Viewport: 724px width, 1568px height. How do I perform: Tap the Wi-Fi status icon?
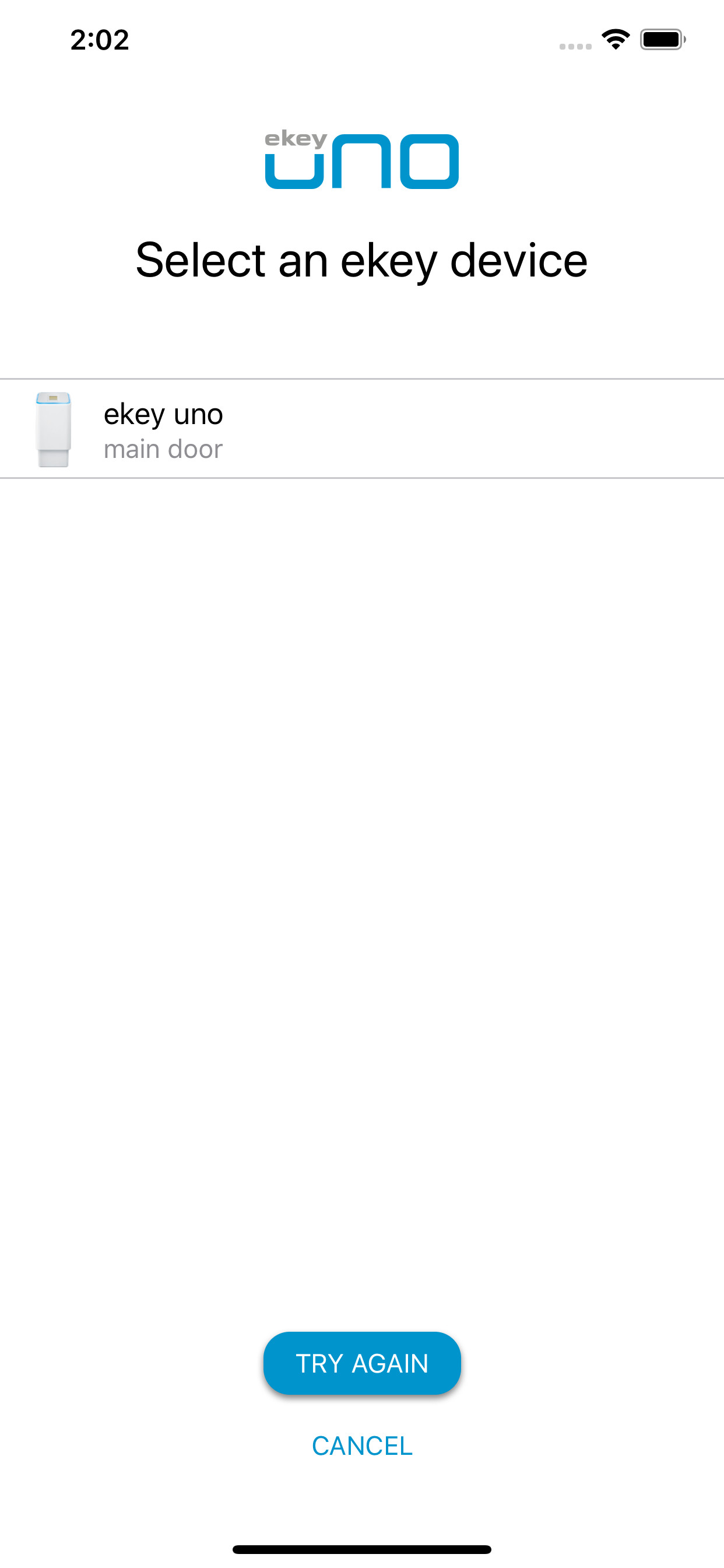click(615, 39)
